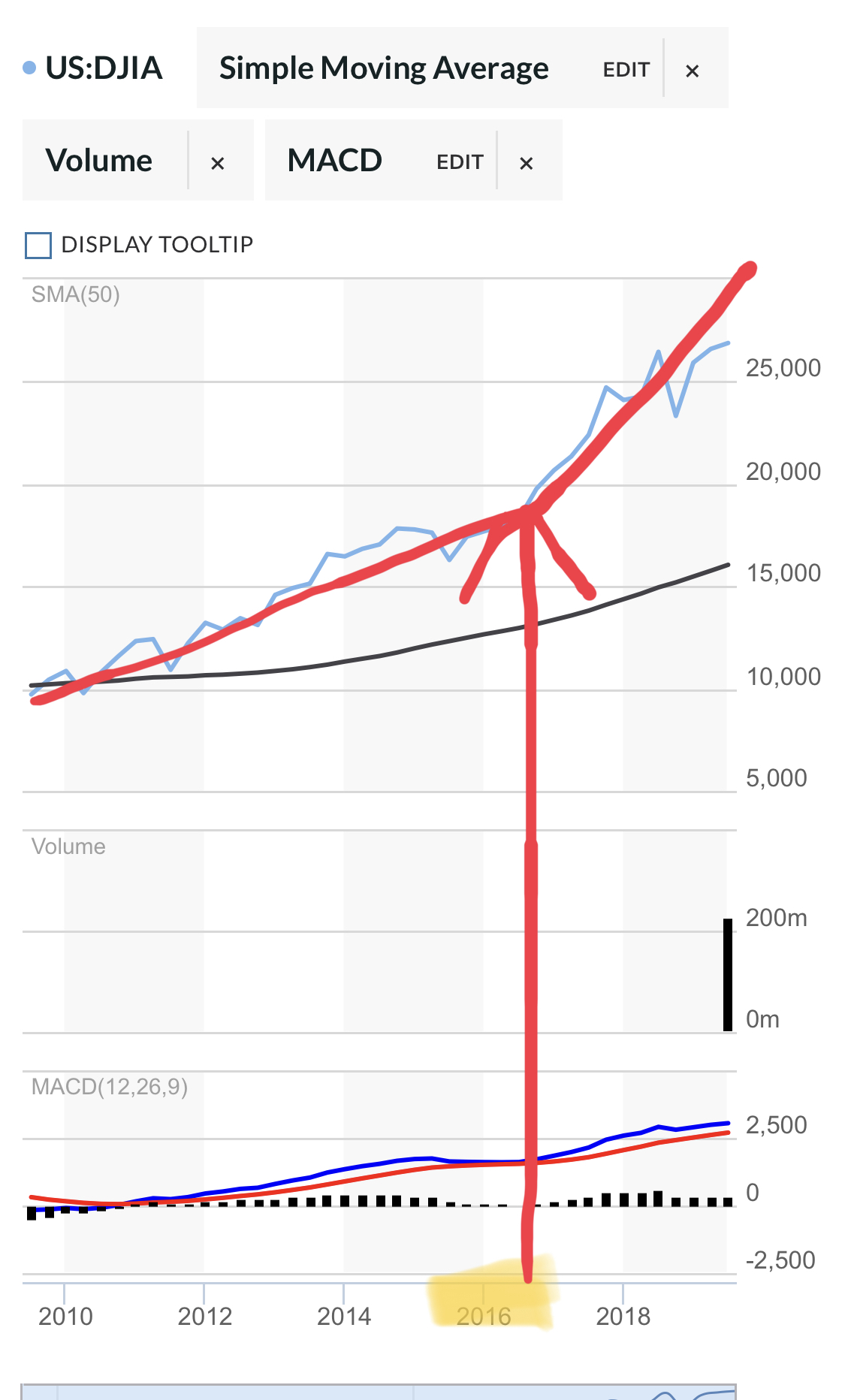Edit the MACD indicator settings
The image size is (845, 1400).
[x=460, y=162]
